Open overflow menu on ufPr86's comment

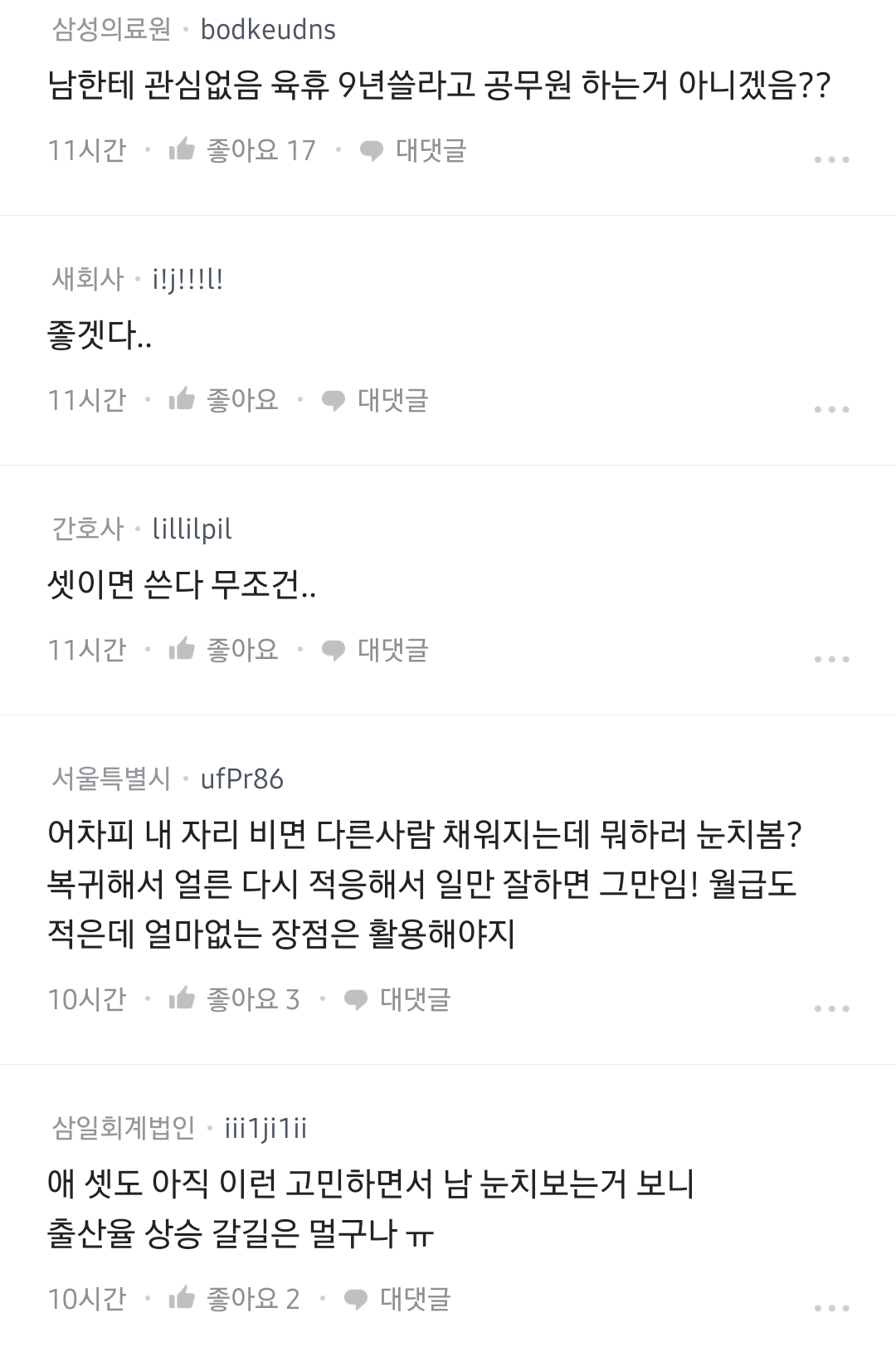point(831,1008)
